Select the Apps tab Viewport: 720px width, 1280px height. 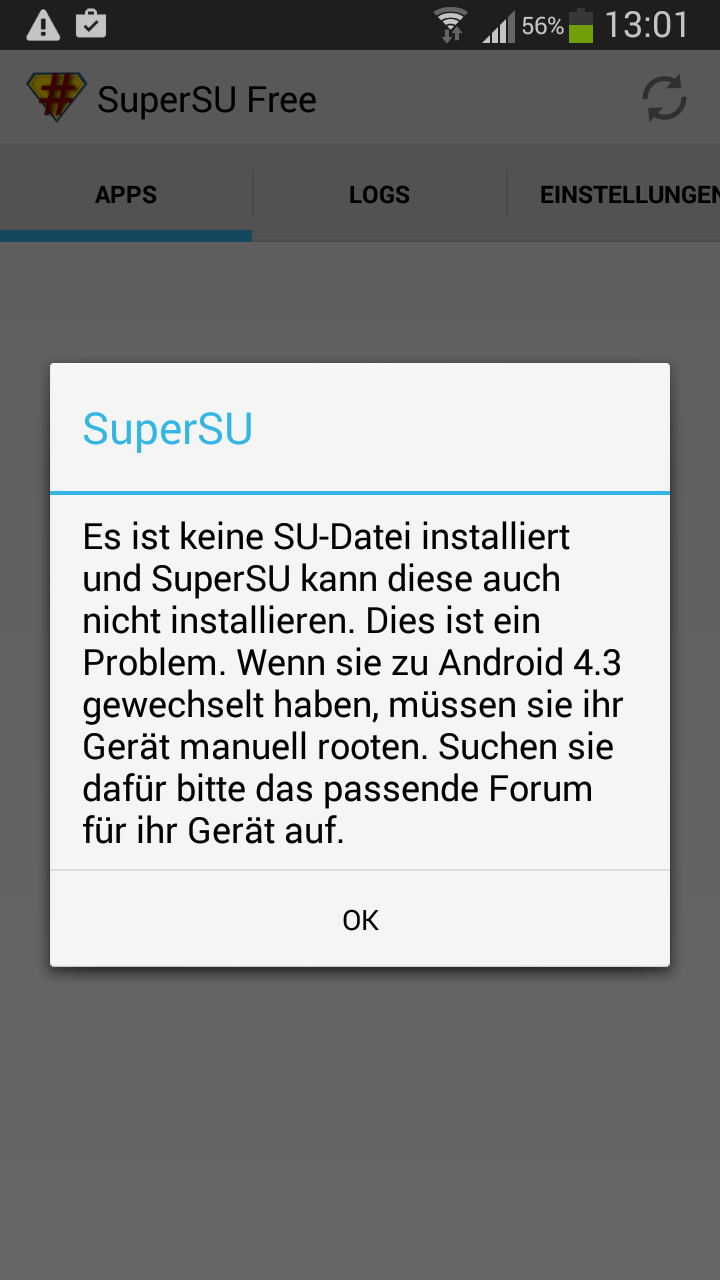point(126,195)
